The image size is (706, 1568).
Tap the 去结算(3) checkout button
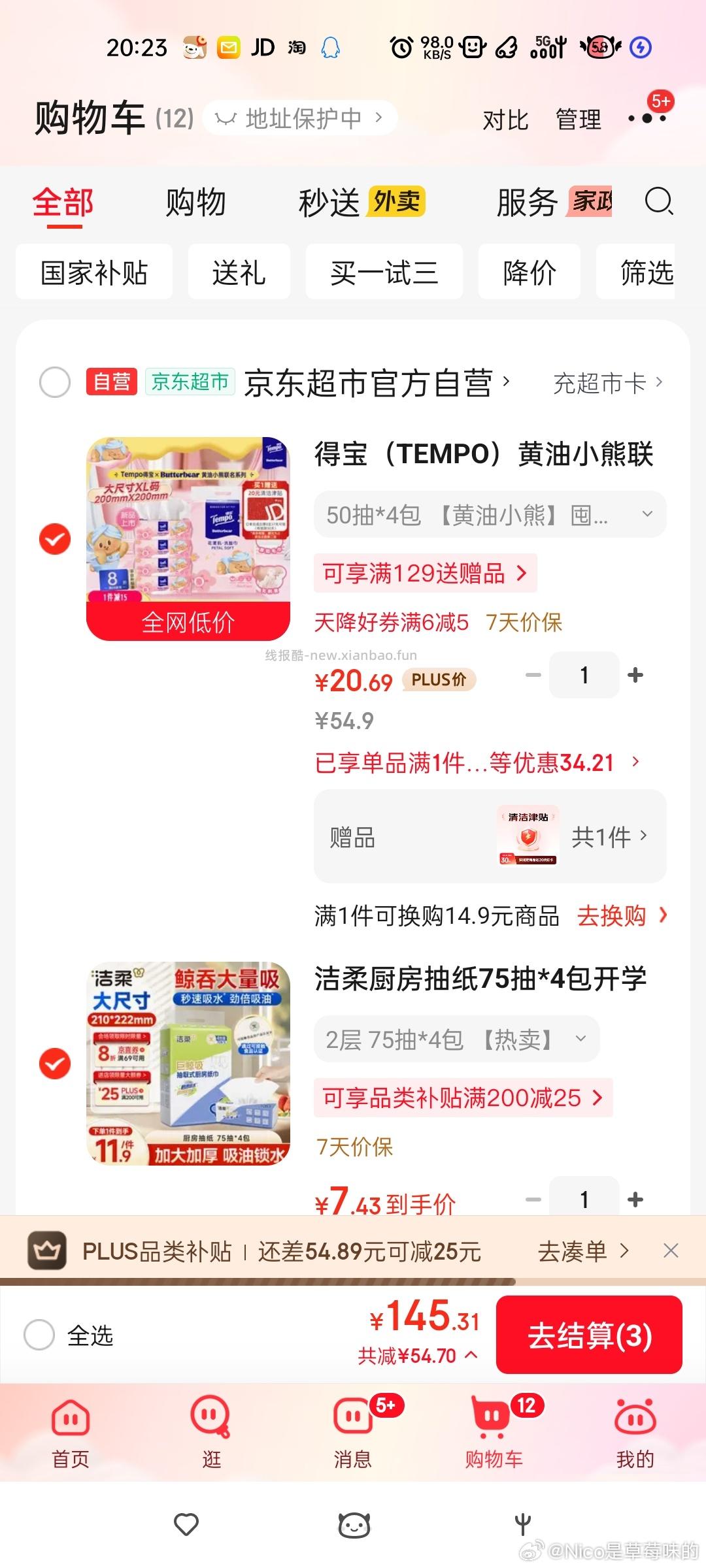click(x=588, y=1337)
